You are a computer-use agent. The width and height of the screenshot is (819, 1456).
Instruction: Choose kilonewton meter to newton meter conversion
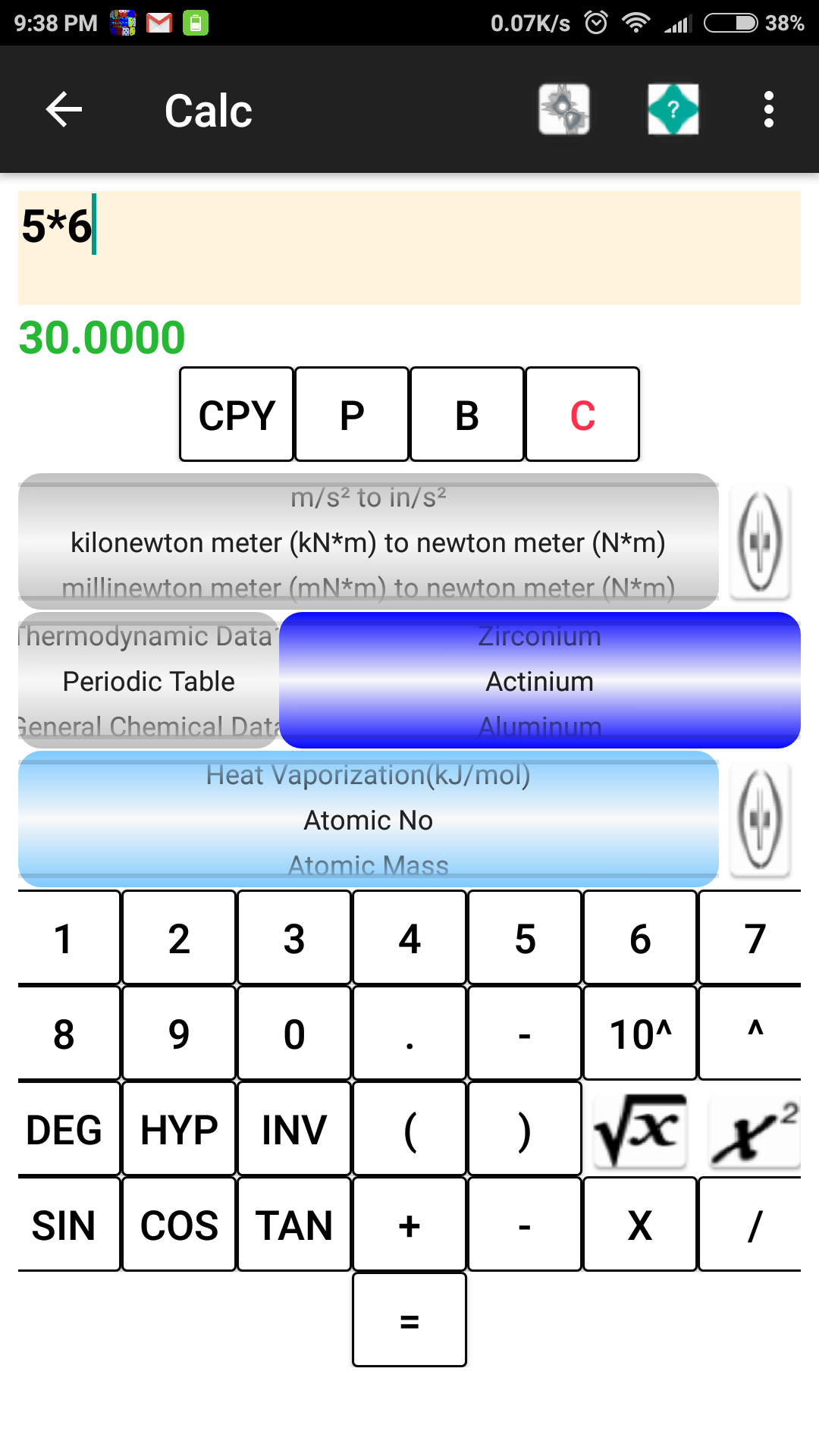click(369, 542)
